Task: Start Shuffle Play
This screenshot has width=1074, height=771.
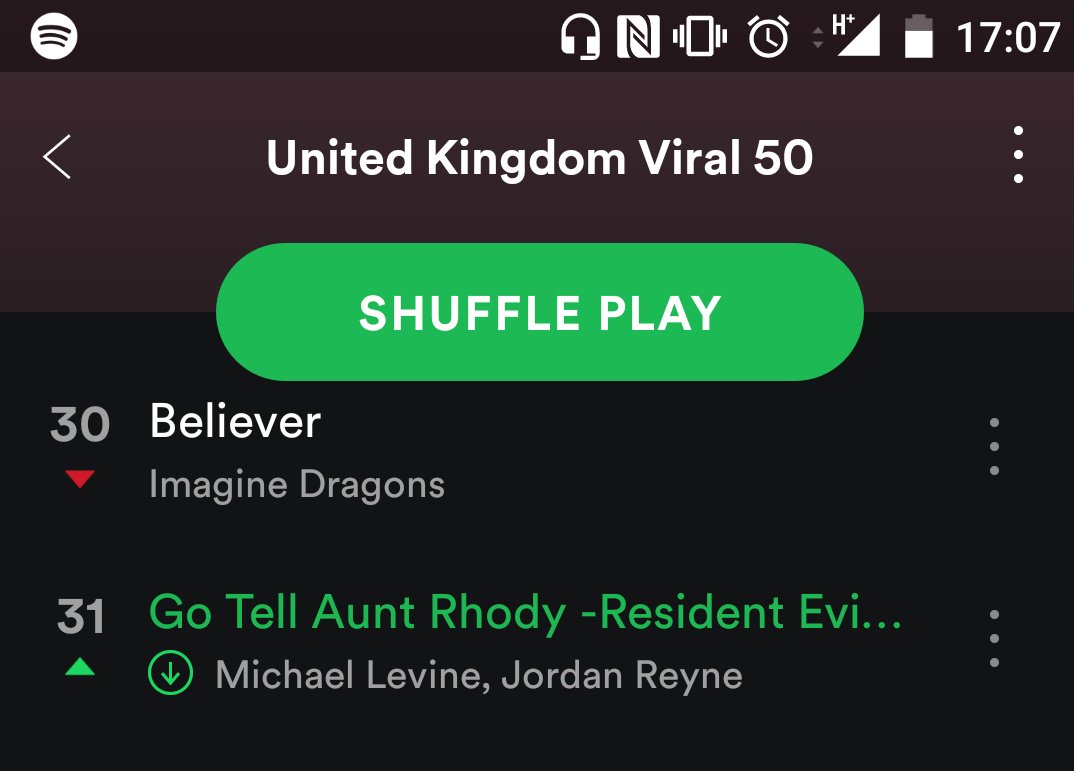Action: (x=539, y=313)
